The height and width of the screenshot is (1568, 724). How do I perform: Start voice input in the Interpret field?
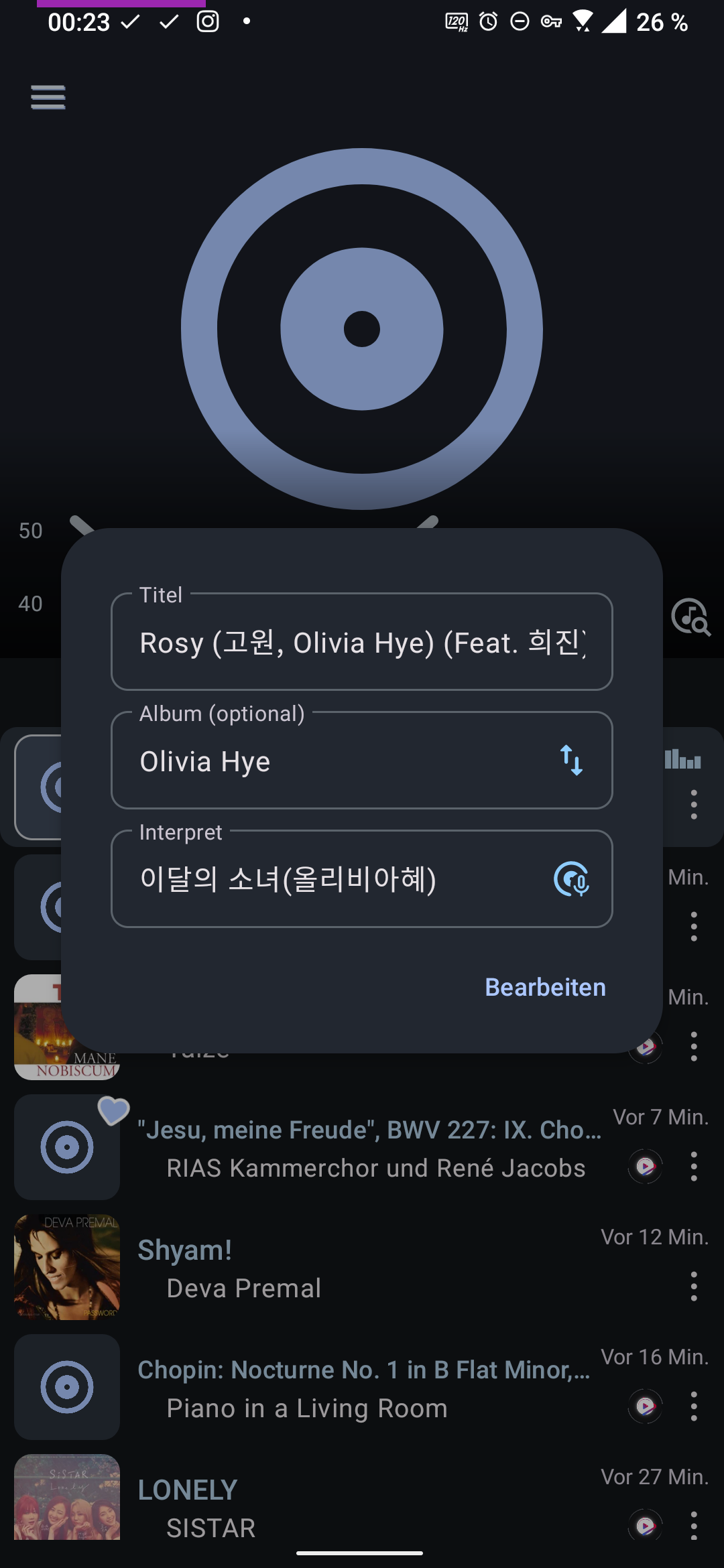pyautogui.click(x=570, y=880)
